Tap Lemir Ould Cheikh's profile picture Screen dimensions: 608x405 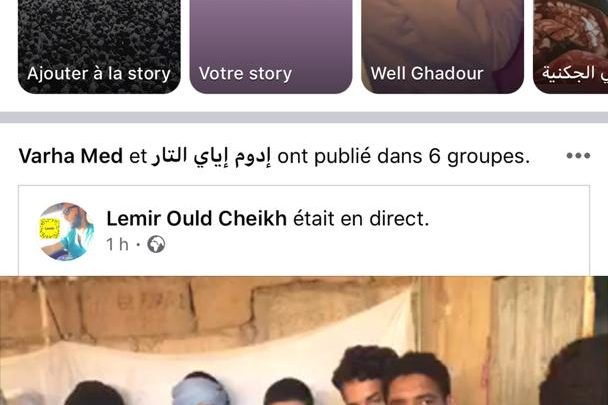(x=66, y=231)
